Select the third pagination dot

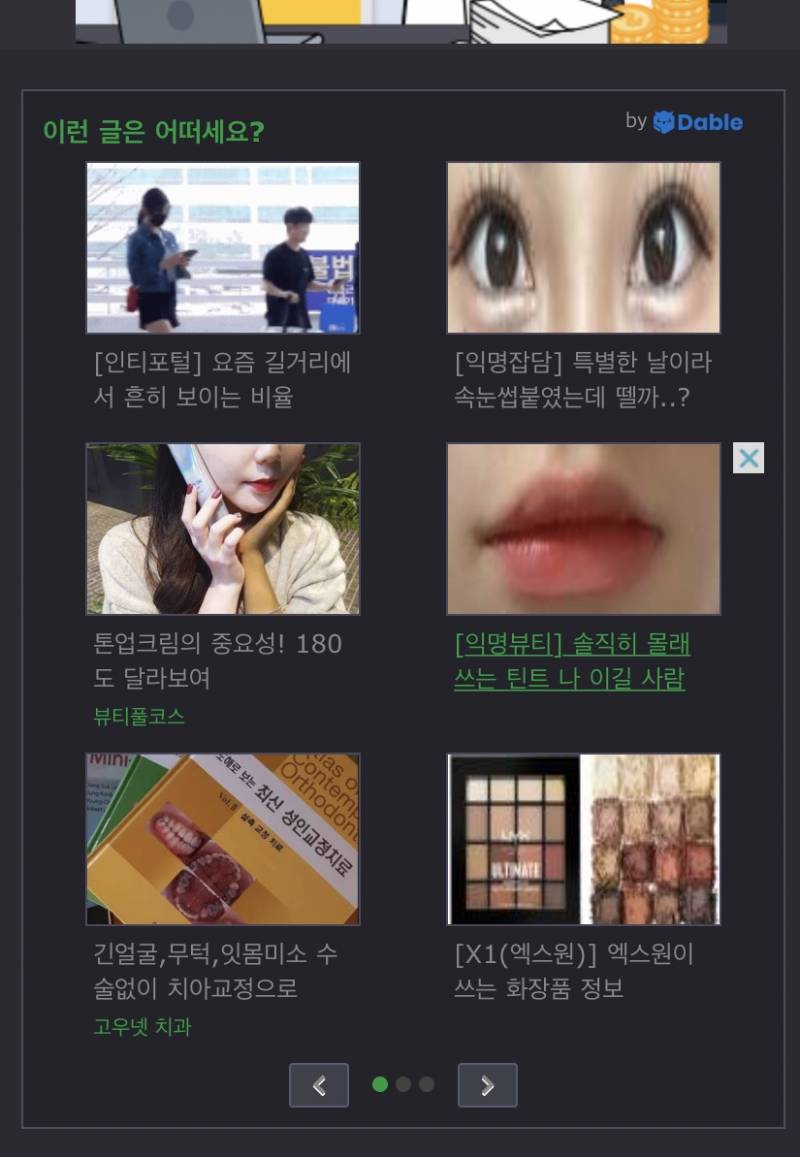[425, 1083]
